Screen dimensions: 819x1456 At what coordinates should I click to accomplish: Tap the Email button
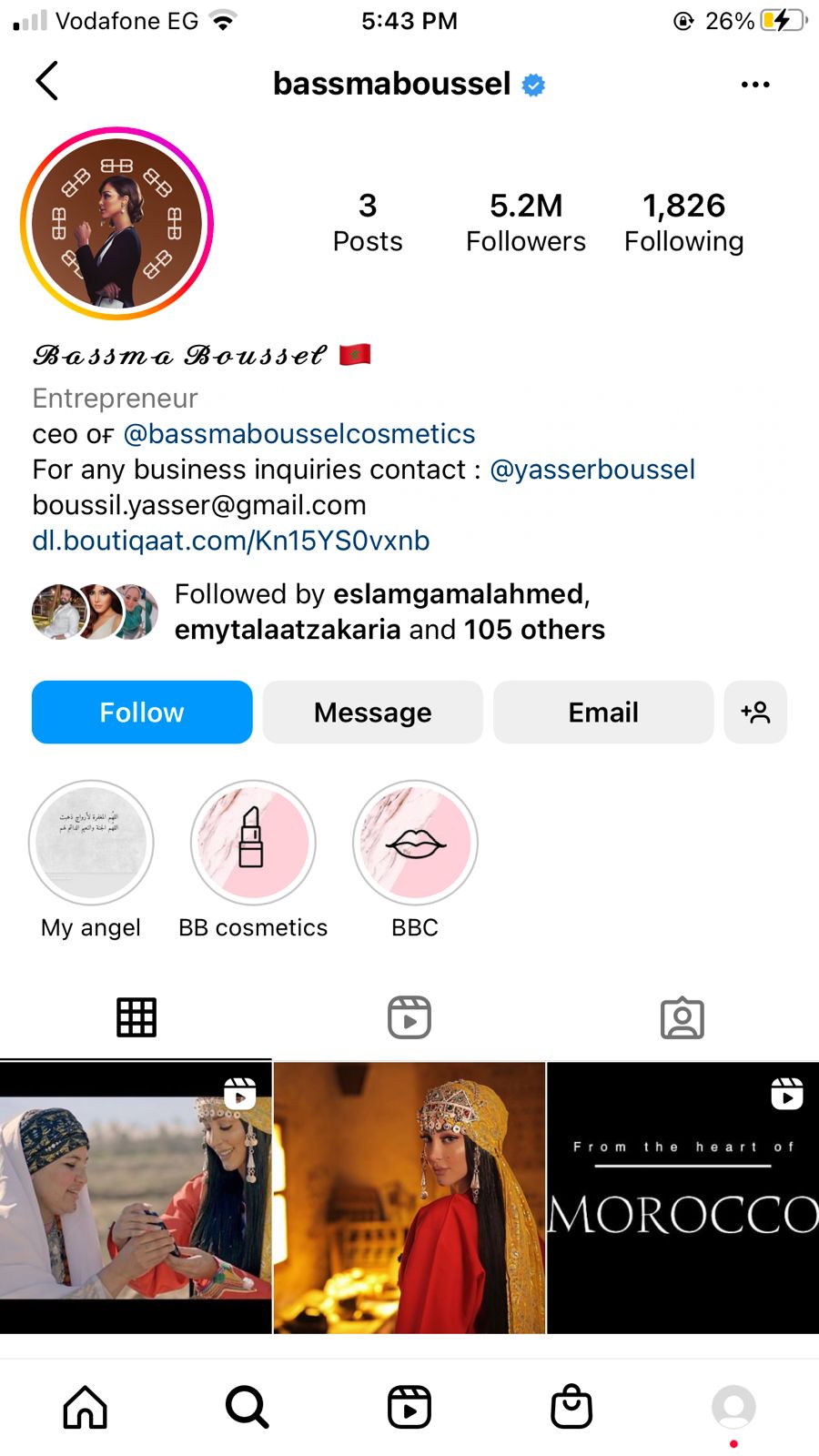(x=603, y=713)
